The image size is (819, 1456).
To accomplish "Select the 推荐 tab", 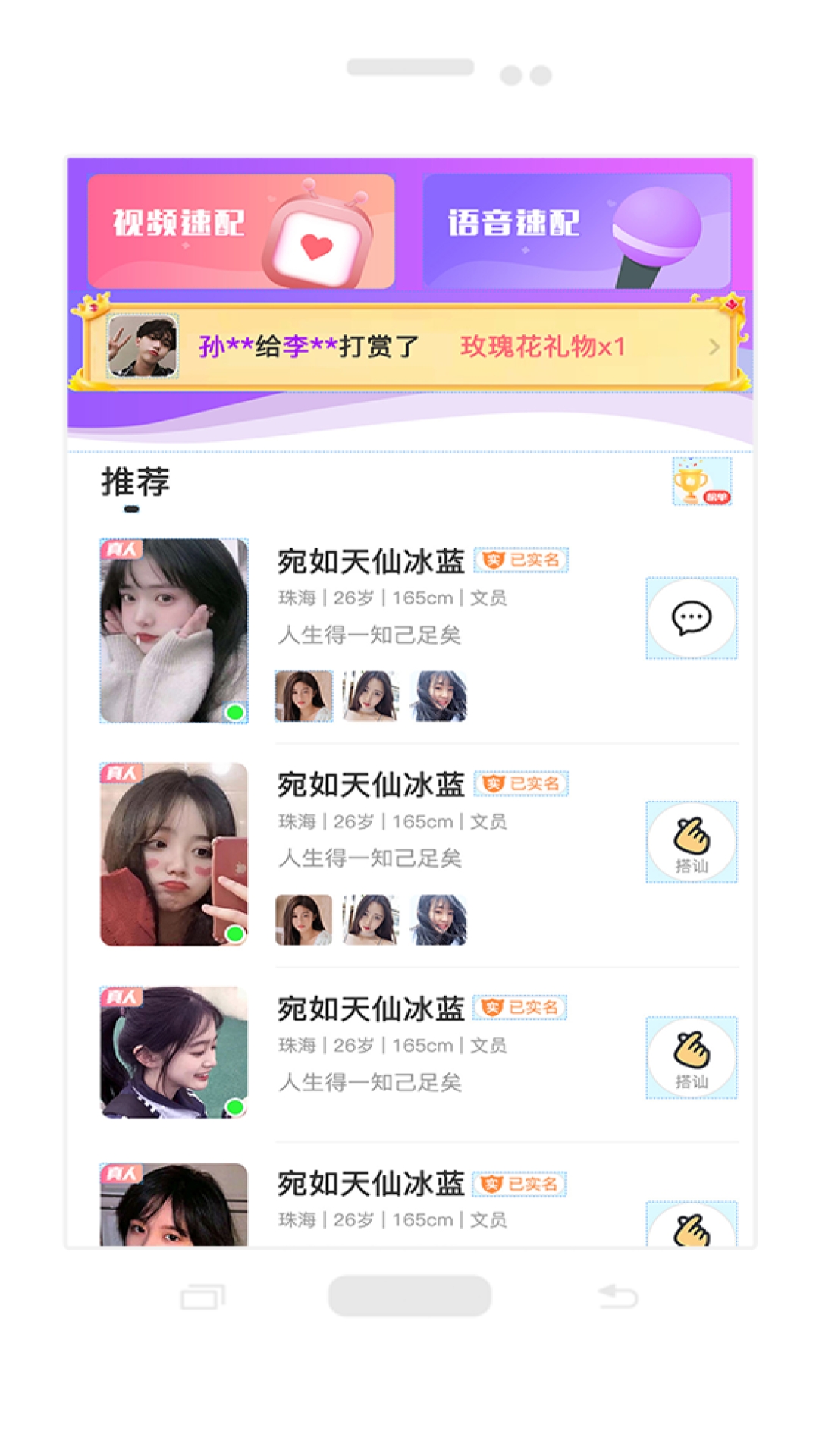I will (136, 482).
